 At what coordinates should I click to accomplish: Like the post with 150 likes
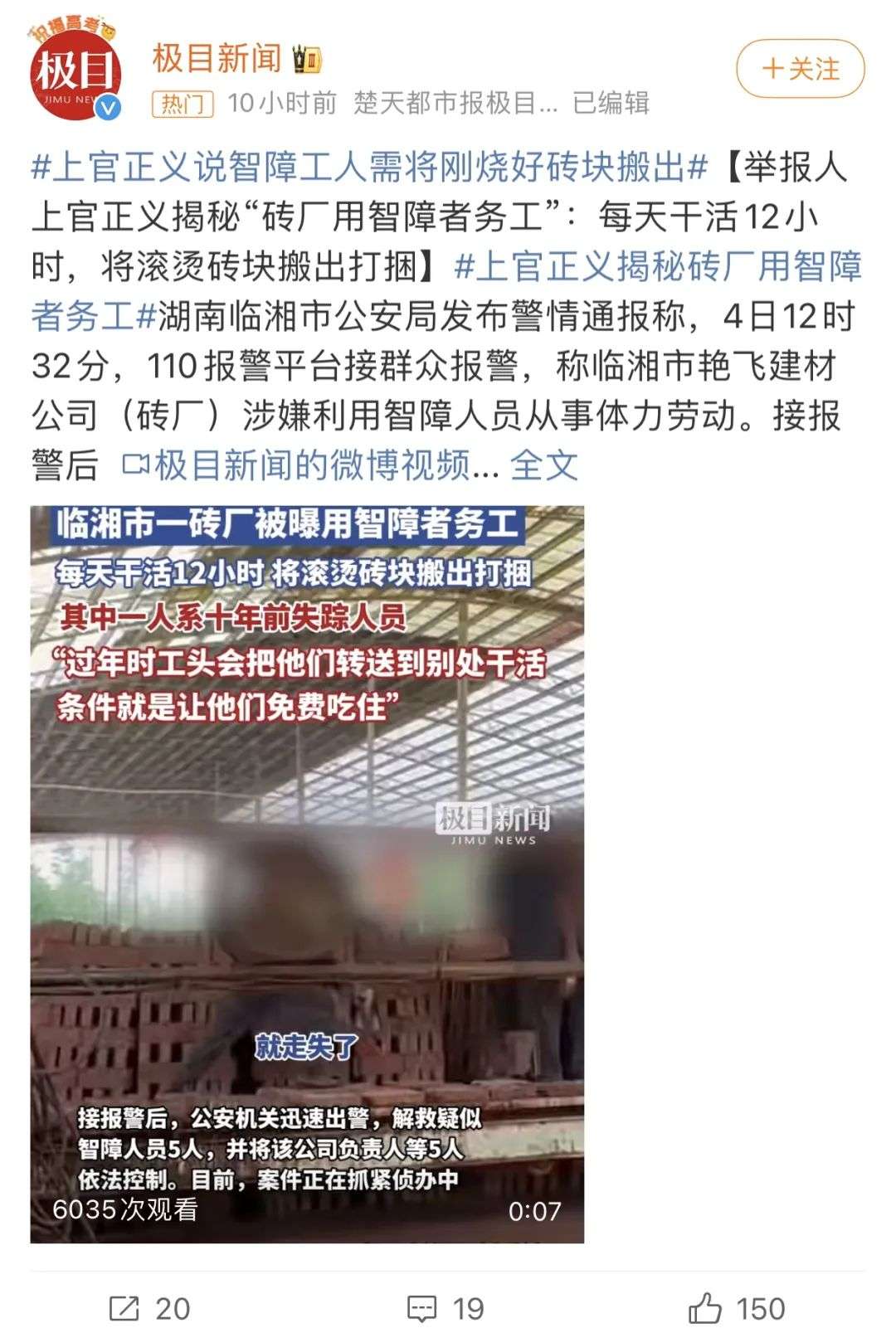(736, 1308)
